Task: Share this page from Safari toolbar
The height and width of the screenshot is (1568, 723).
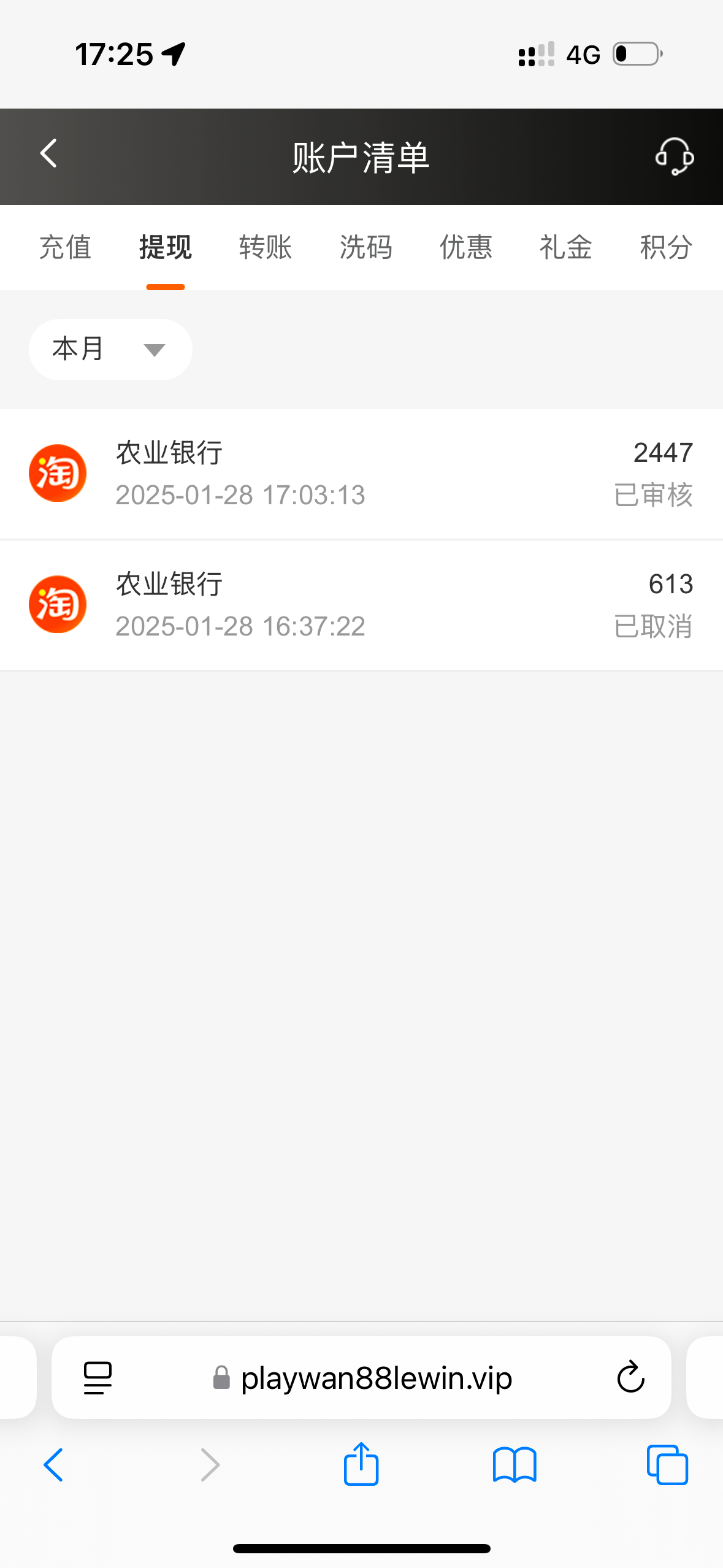Action: (x=361, y=1464)
